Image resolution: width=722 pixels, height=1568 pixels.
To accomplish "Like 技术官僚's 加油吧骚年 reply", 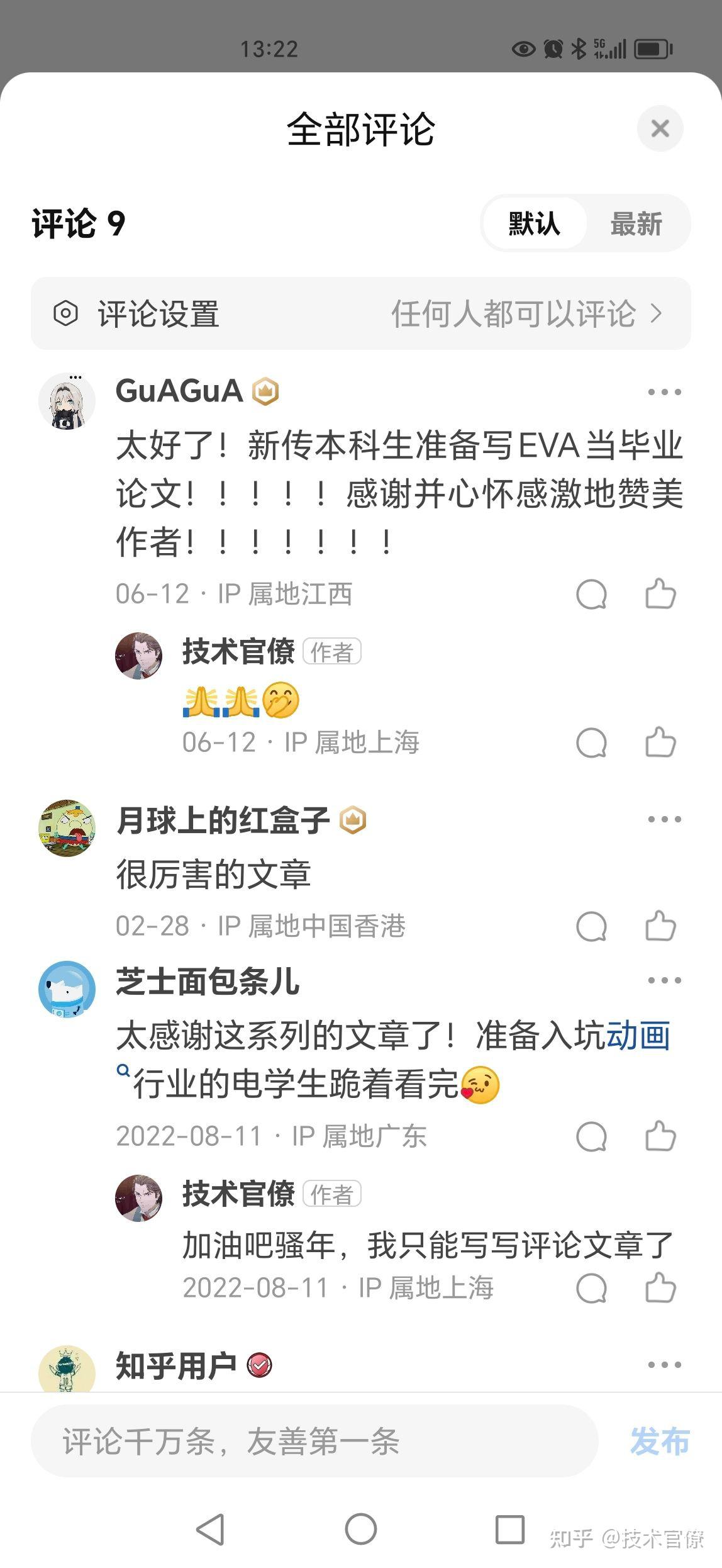I will 660,1288.
